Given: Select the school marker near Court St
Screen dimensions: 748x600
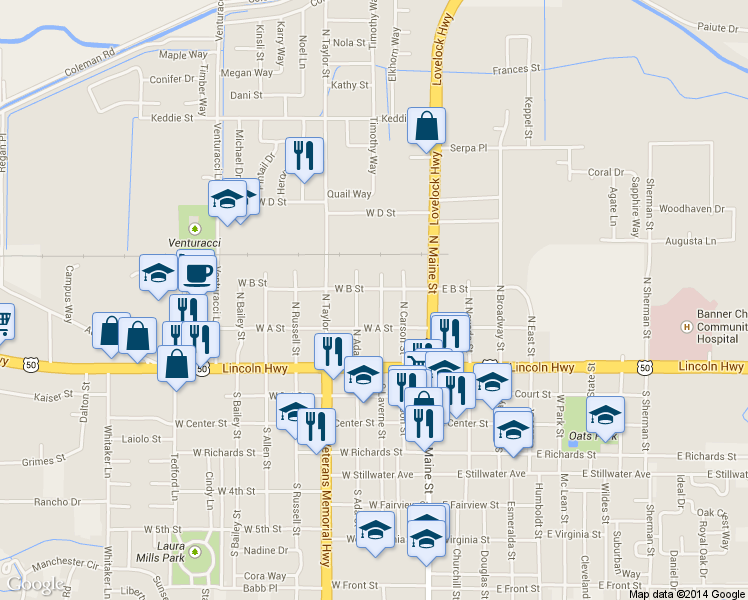Looking at the screenshot, I should [491, 382].
